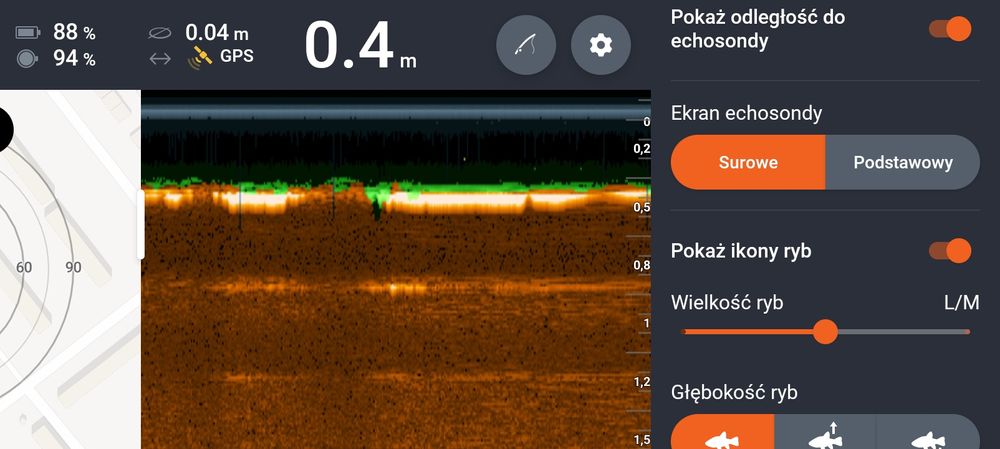Disable the Pokaż ikony ryb switch

[x=950, y=250]
